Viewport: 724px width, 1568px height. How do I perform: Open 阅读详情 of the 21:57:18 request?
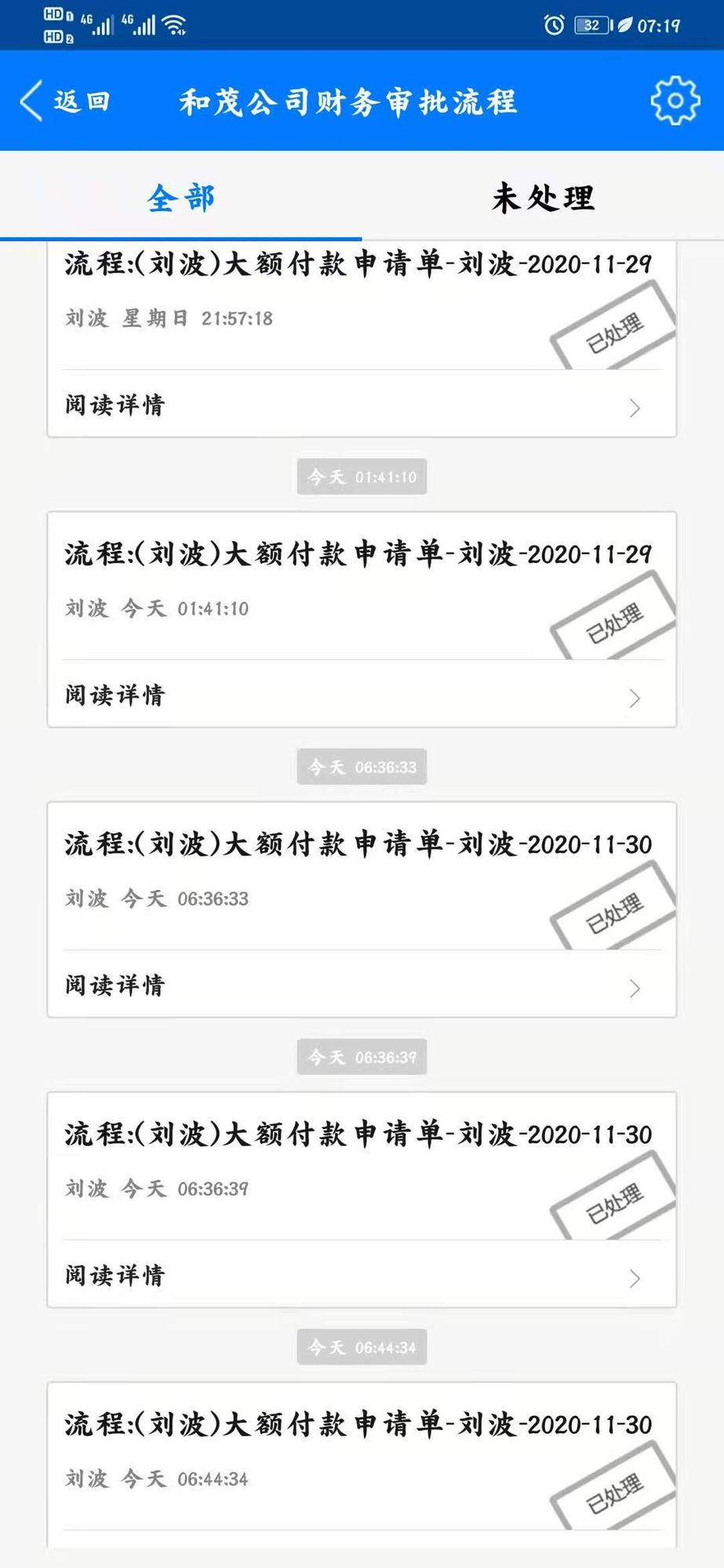pos(113,405)
